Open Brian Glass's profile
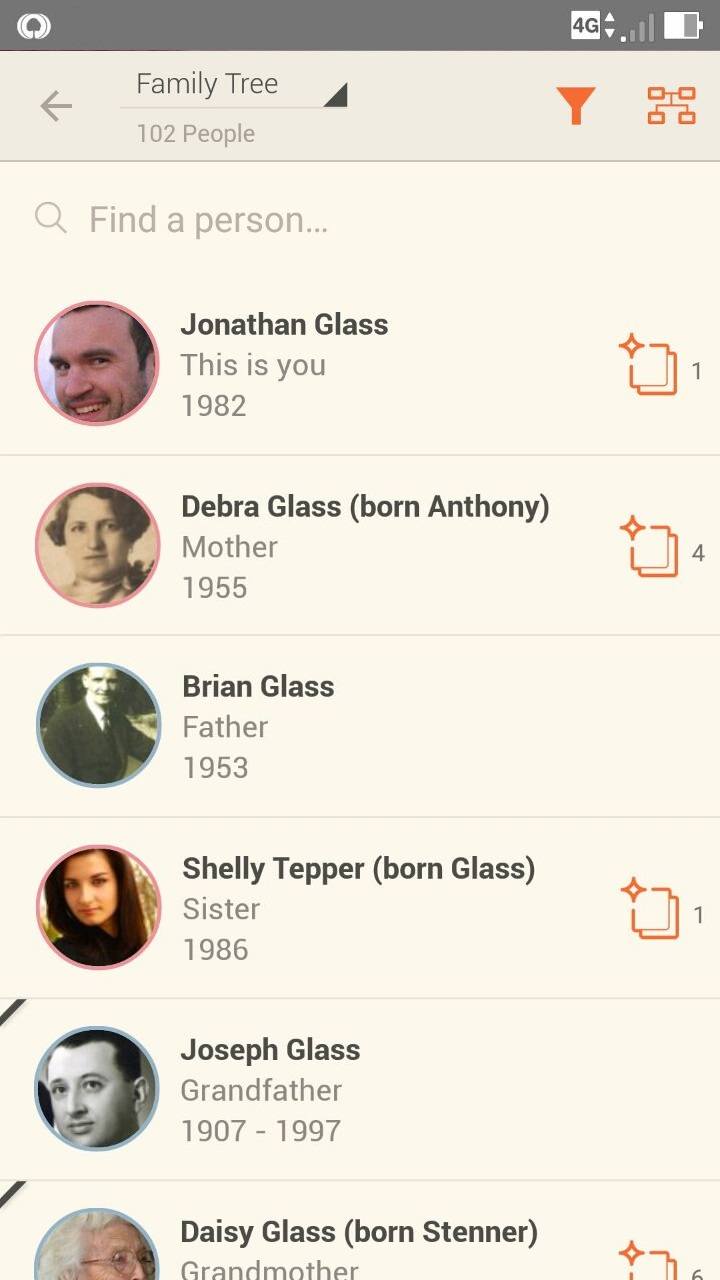720x1280 pixels. [x=360, y=727]
